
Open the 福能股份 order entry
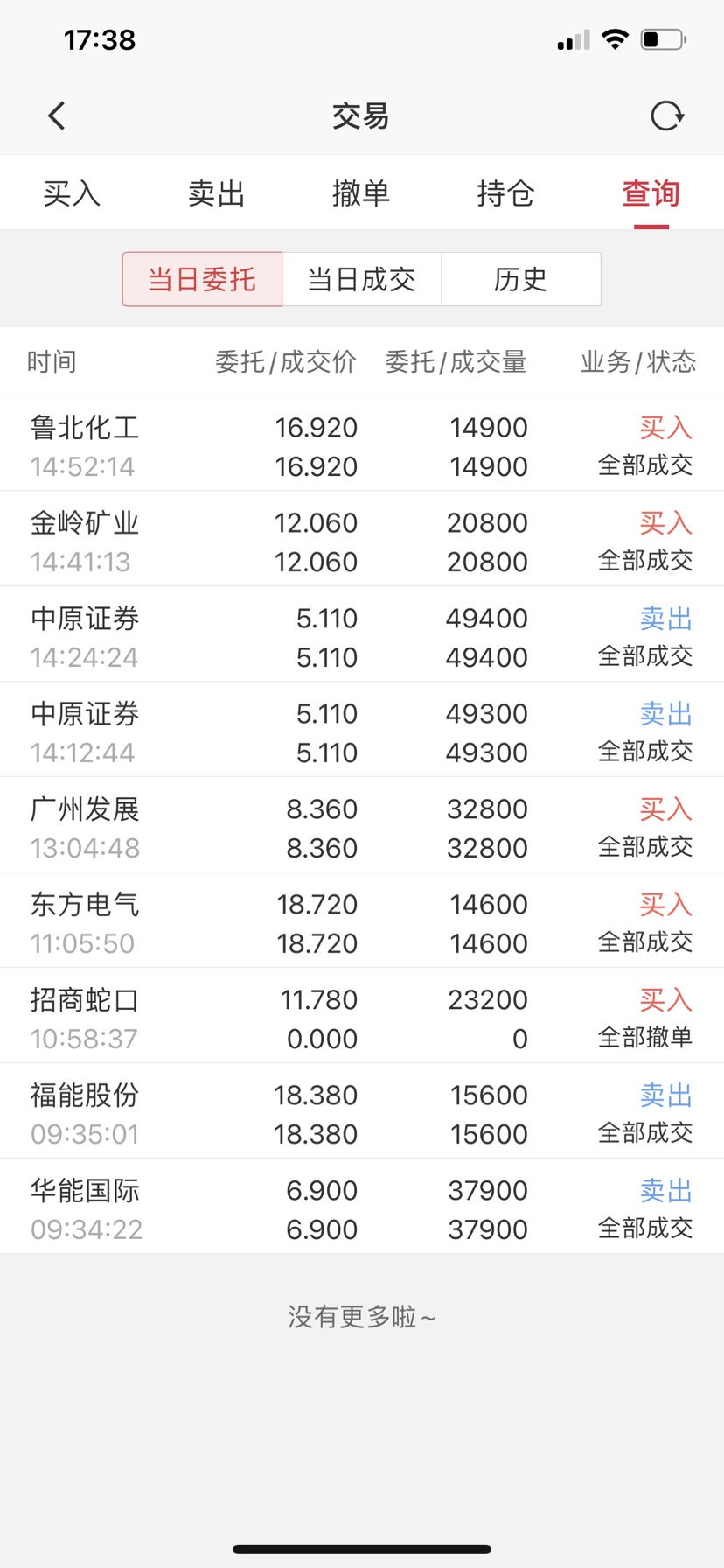(x=362, y=1111)
